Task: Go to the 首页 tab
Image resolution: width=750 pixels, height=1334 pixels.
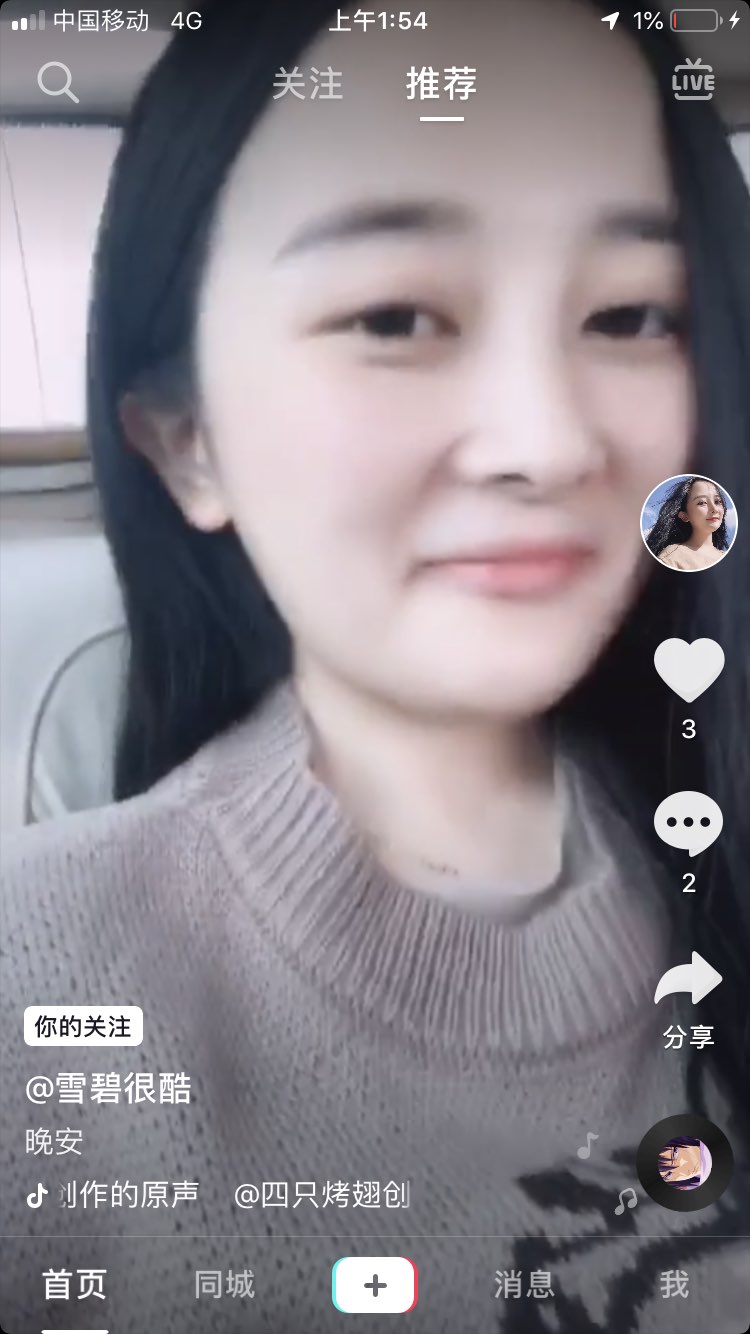Action: 74,1285
